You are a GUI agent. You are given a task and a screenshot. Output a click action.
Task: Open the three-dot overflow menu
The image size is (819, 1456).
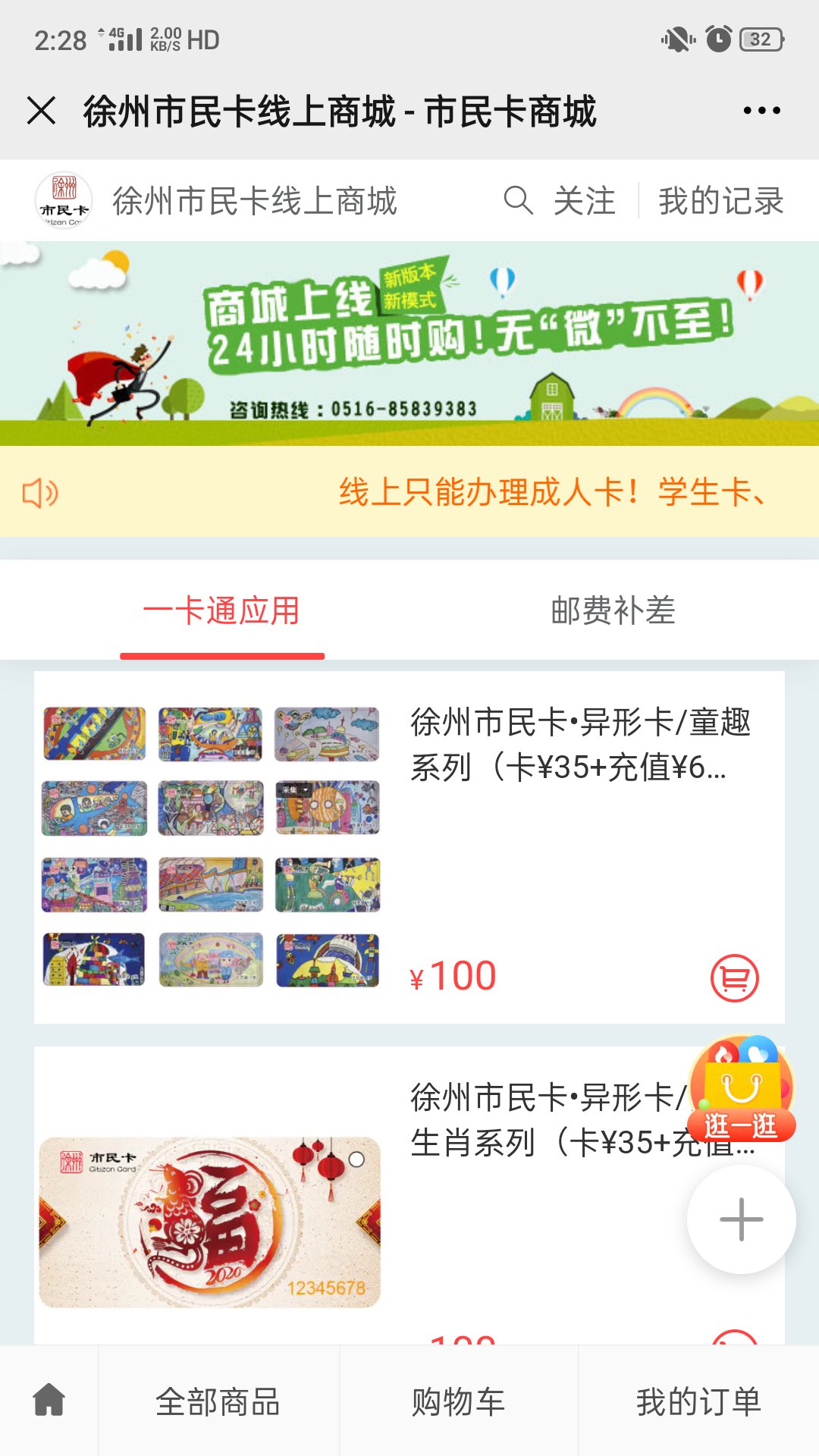(x=761, y=111)
